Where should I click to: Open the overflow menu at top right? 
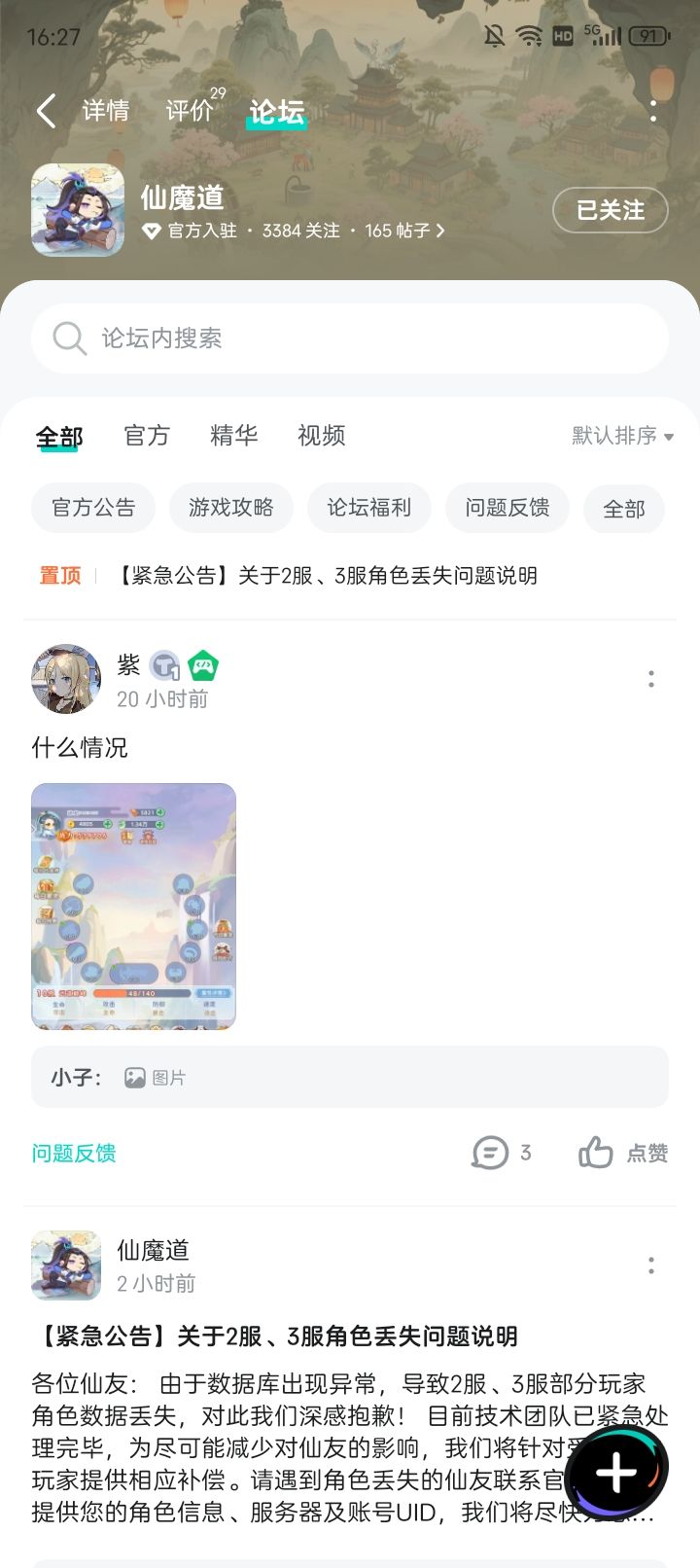click(x=652, y=114)
